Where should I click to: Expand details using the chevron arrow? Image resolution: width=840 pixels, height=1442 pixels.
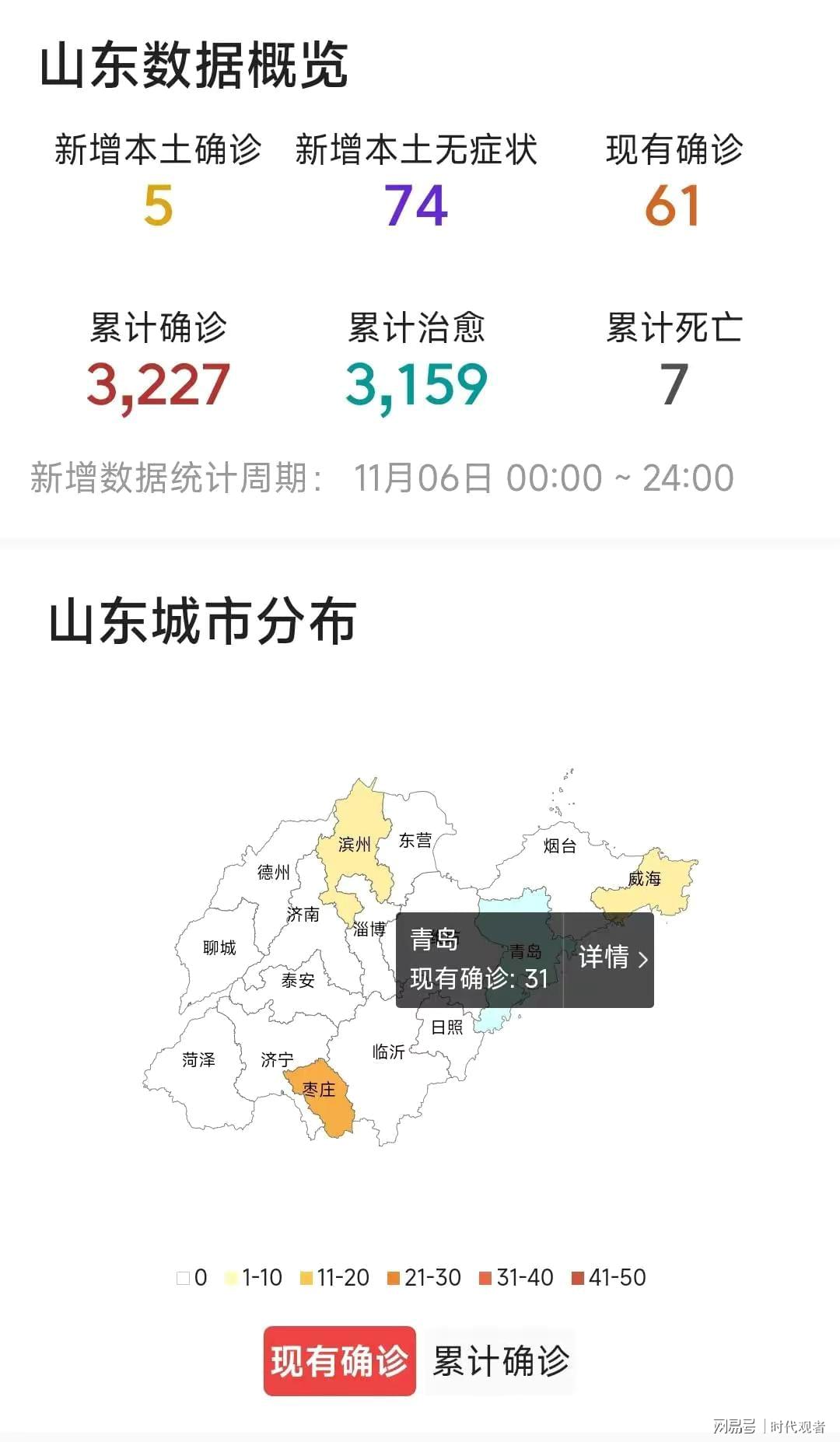click(x=642, y=960)
